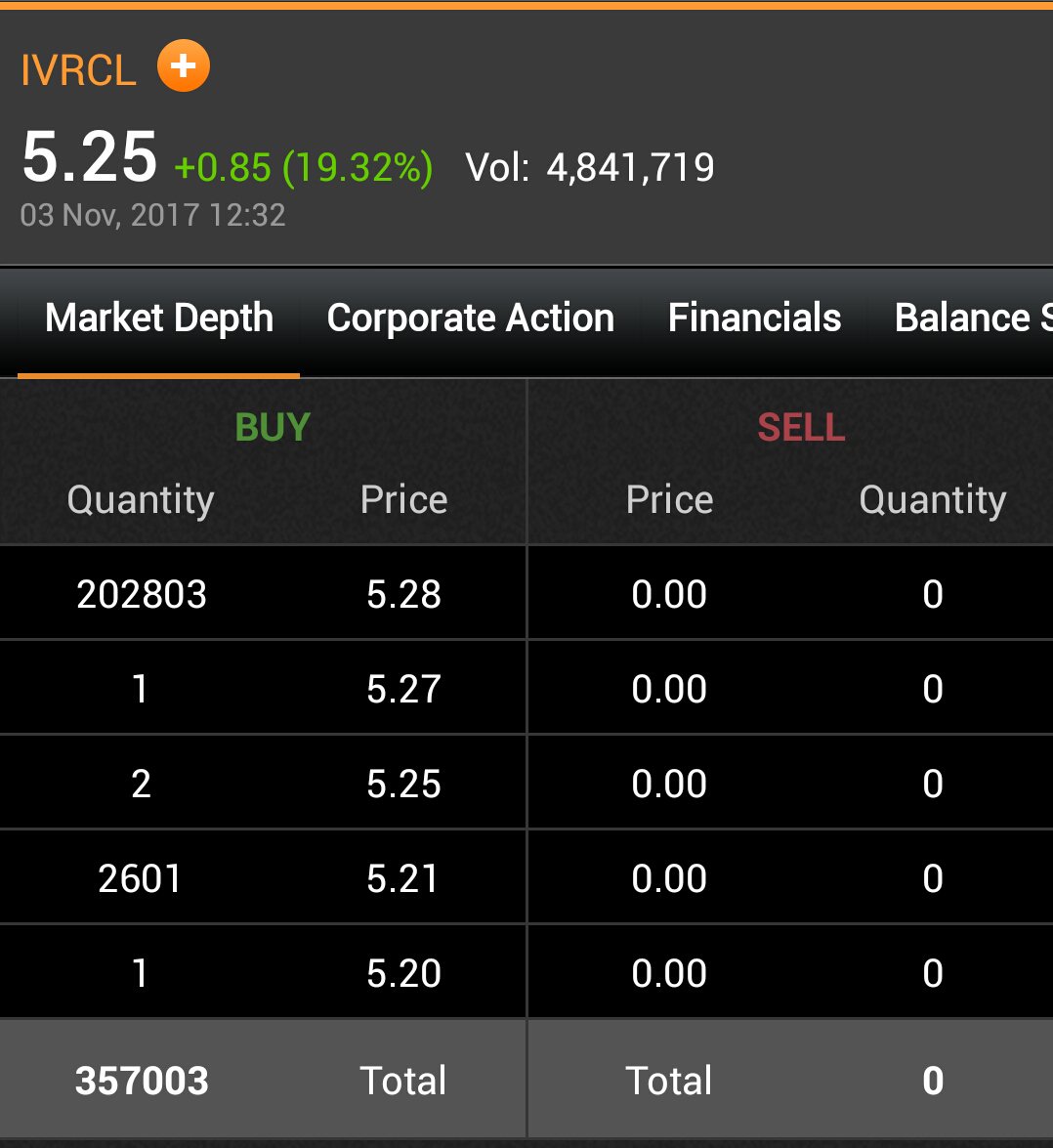
Task: Show the Balance Sheet tab
Action: 972,319
